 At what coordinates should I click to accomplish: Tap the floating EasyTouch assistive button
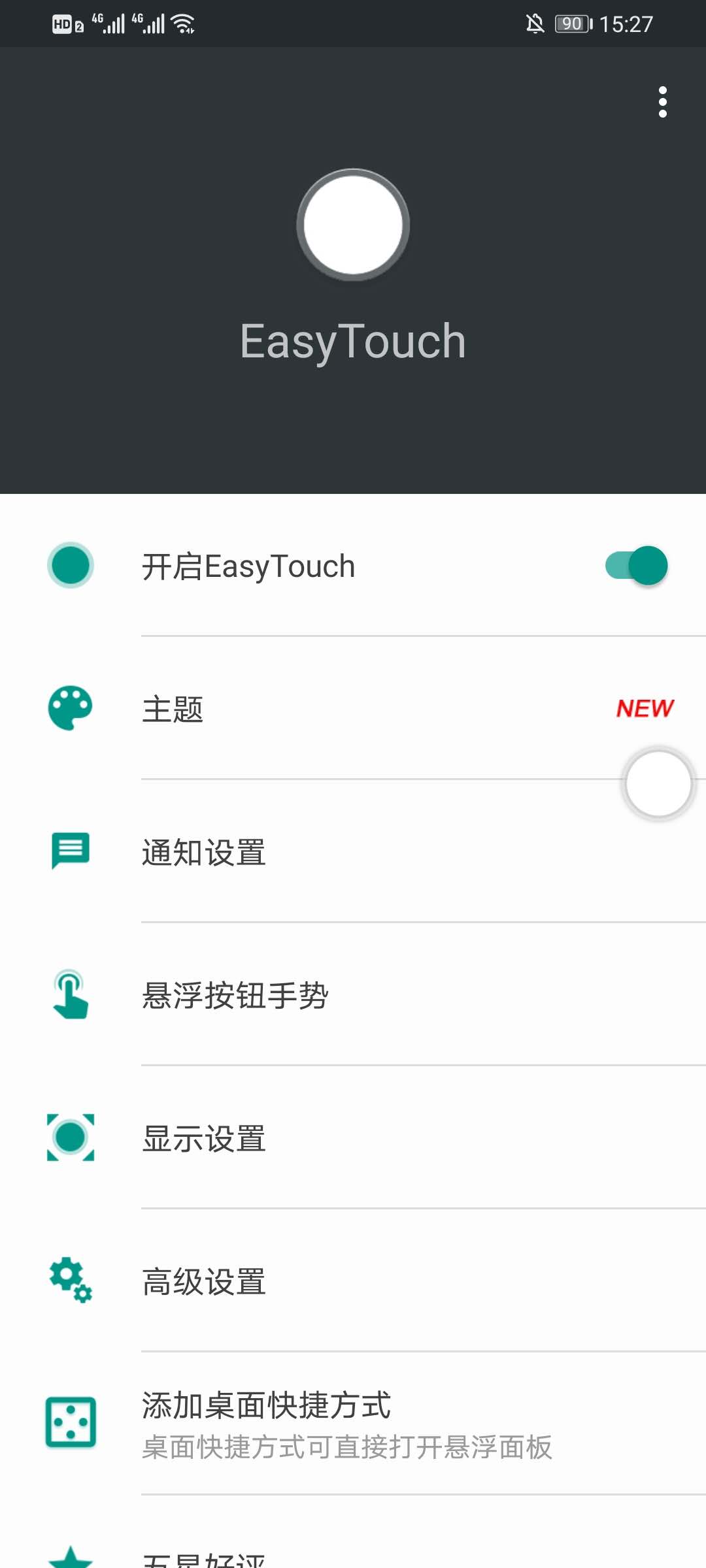(x=658, y=783)
